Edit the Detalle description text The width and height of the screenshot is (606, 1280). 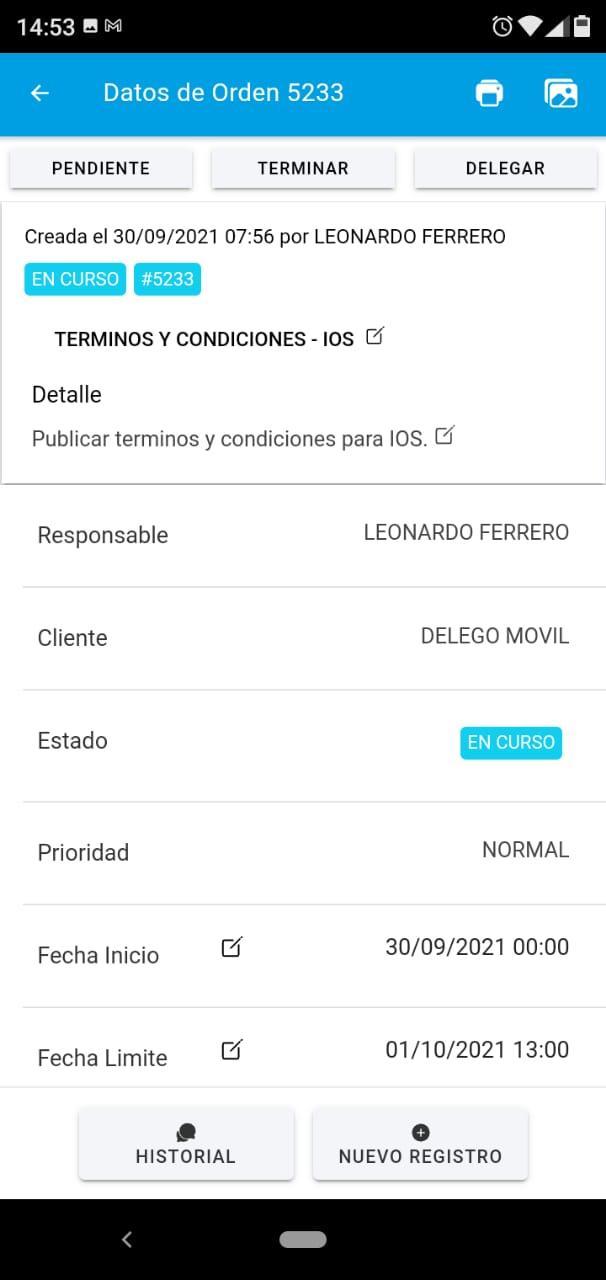[445, 435]
